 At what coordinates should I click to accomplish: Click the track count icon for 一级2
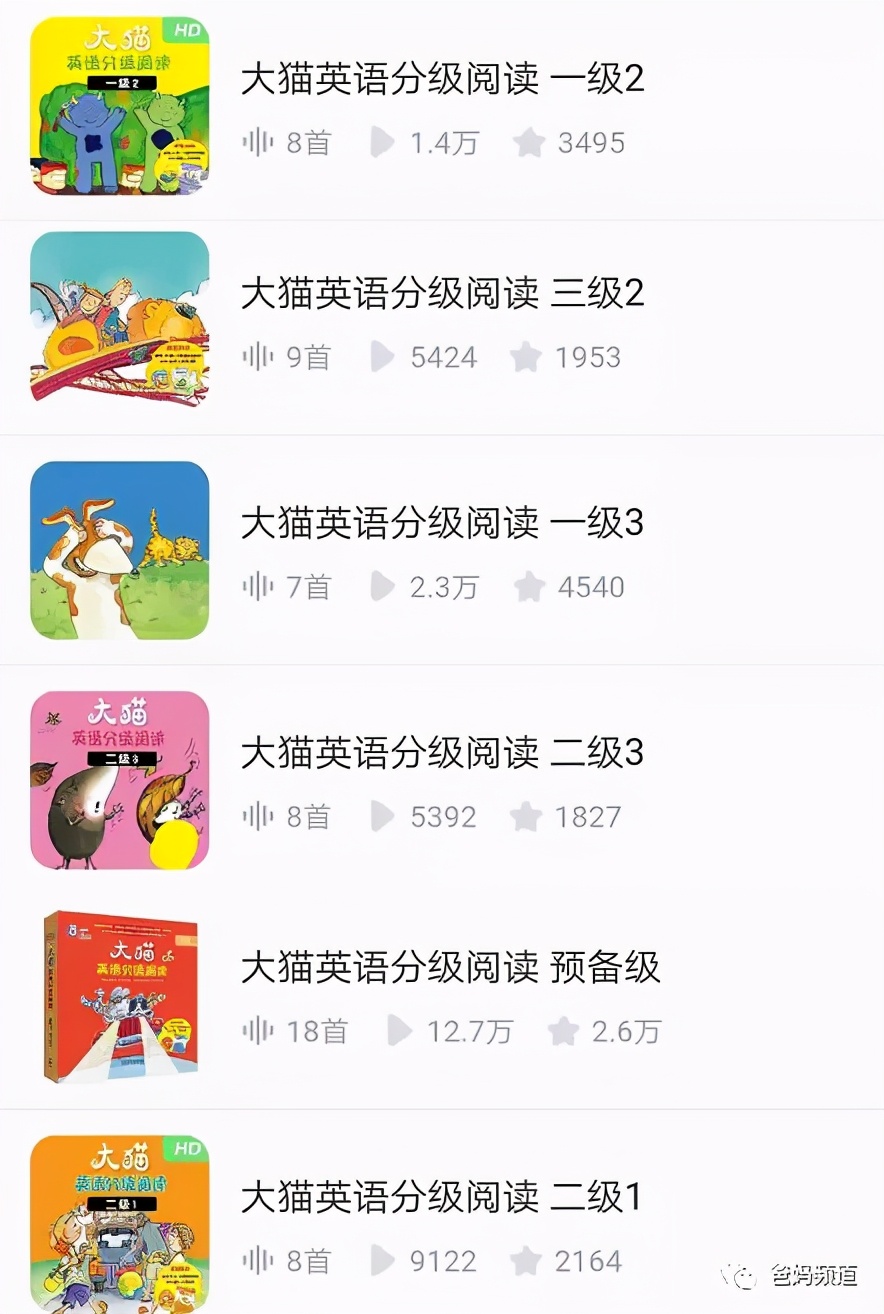pos(258,142)
